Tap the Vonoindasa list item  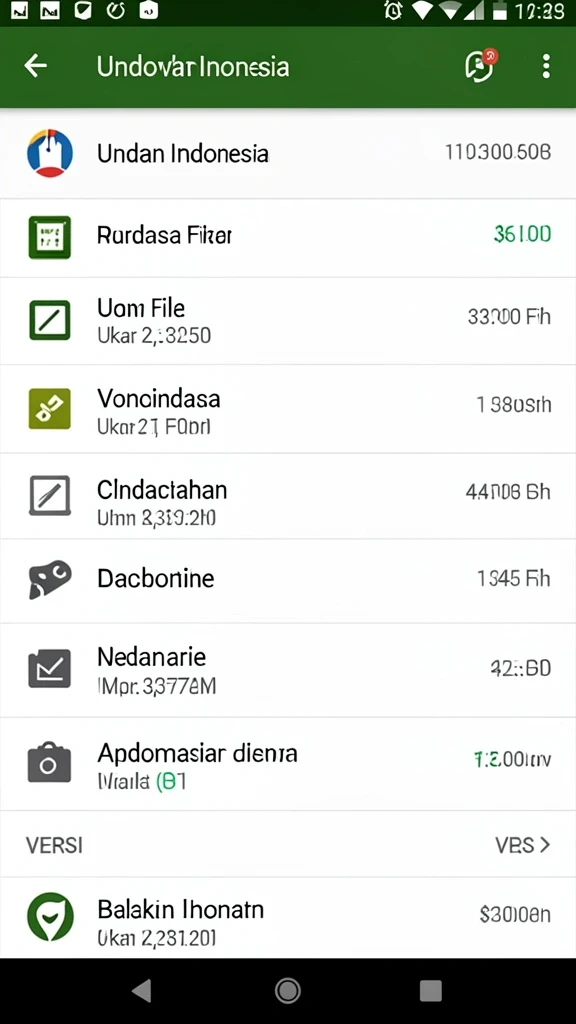pos(288,409)
